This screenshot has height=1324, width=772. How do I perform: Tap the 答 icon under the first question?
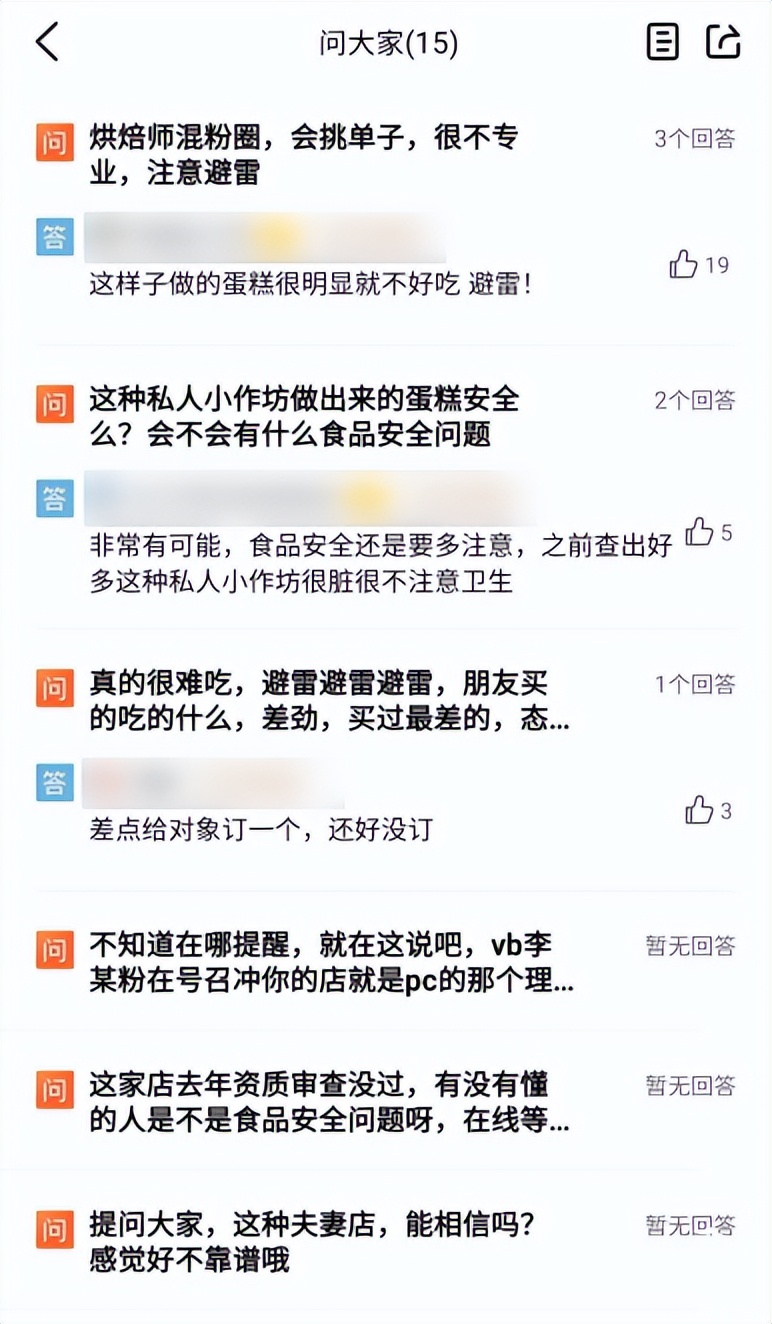click(54, 237)
